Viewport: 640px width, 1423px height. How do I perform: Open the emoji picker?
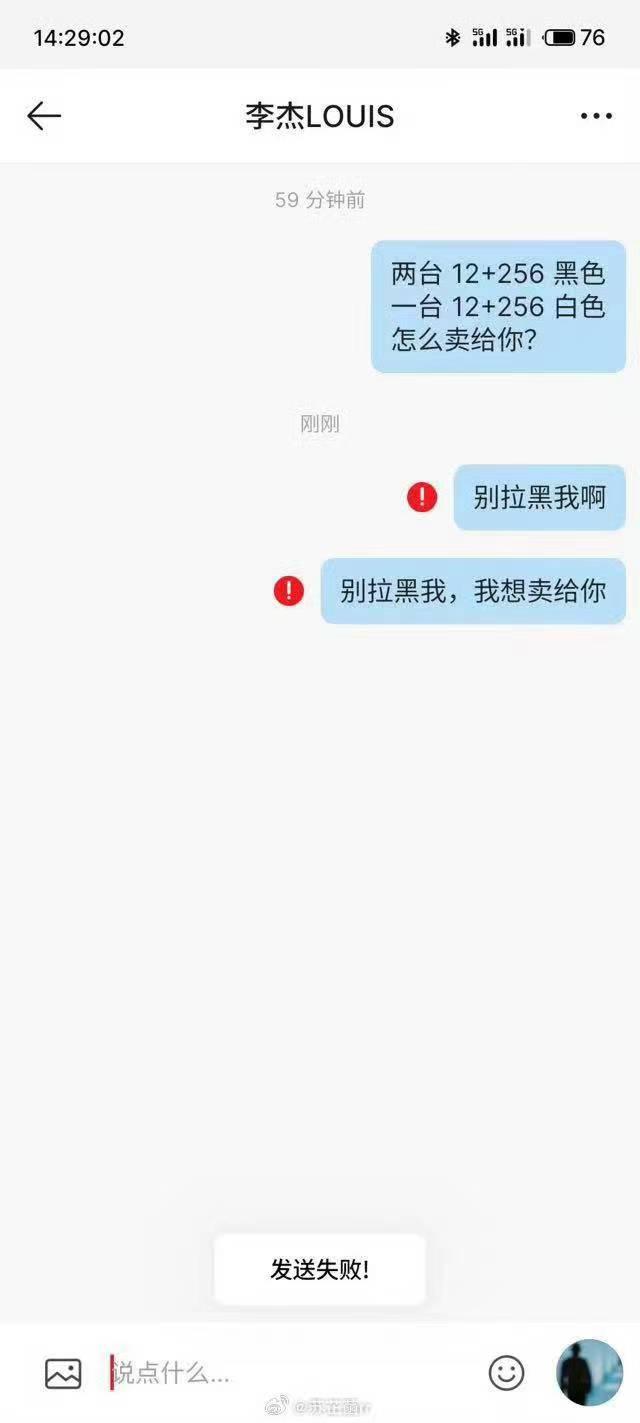[x=506, y=1373]
